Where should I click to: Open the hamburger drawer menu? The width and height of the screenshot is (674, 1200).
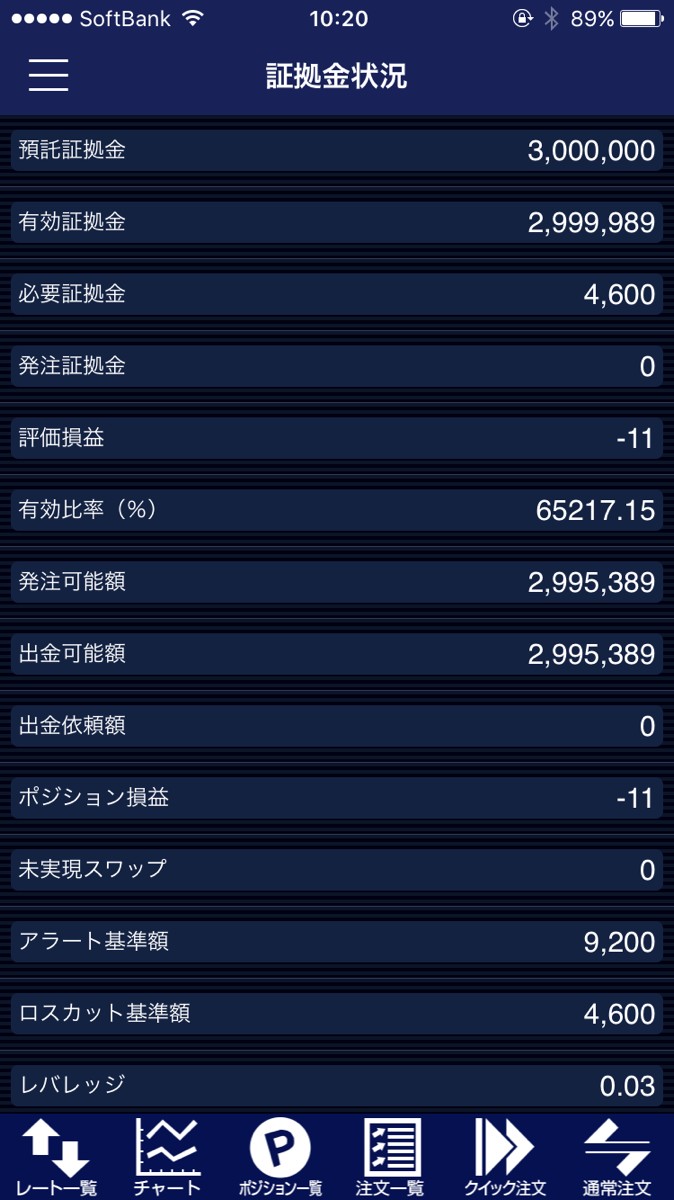click(48, 75)
